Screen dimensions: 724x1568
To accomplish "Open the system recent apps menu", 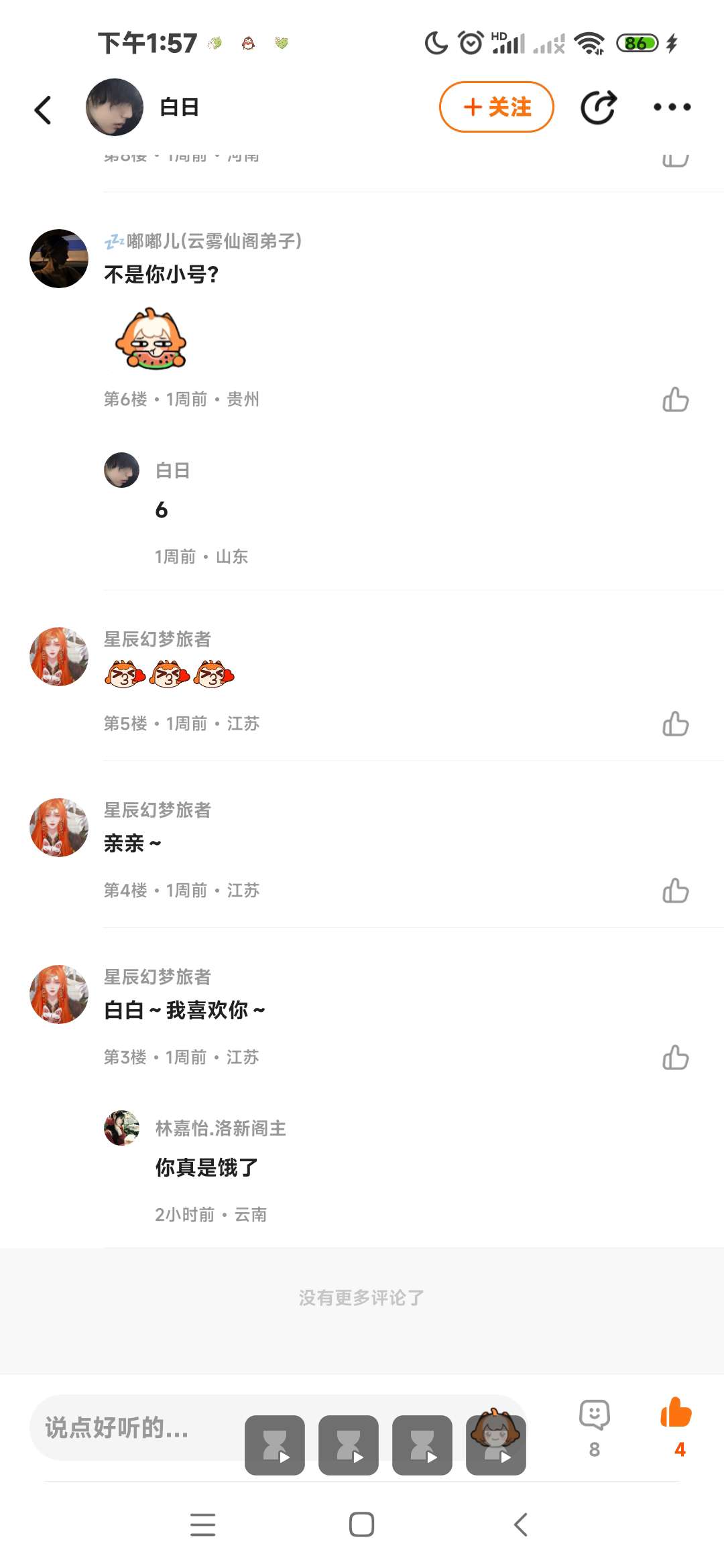I will point(202,1524).
